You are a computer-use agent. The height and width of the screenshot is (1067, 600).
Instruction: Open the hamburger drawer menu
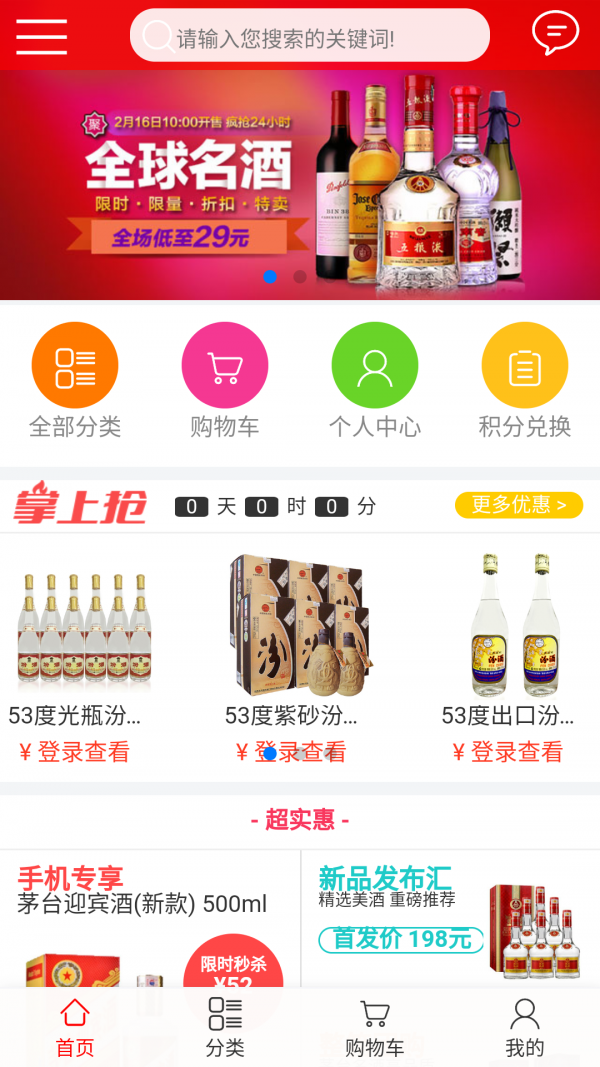41,36
